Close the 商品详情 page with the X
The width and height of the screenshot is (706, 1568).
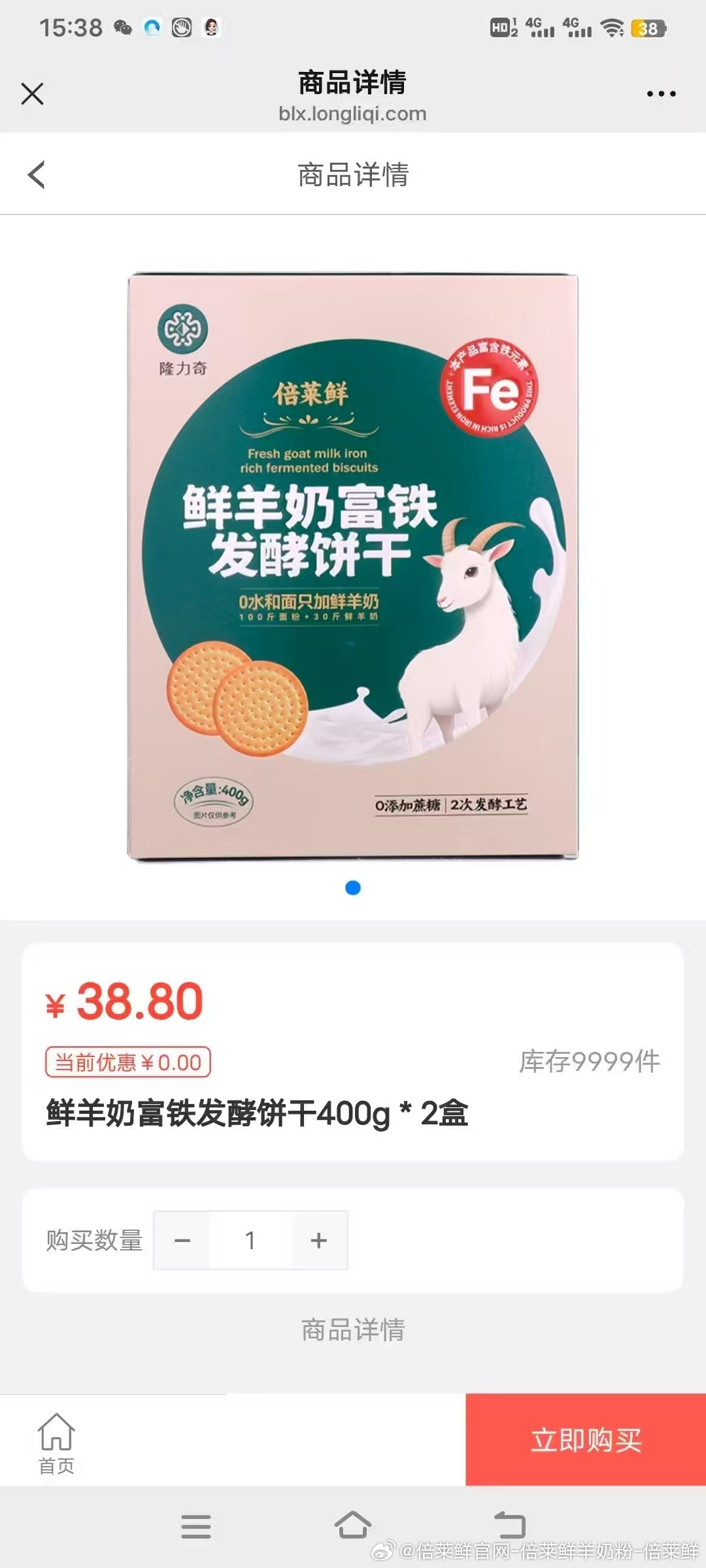[32, 93]
